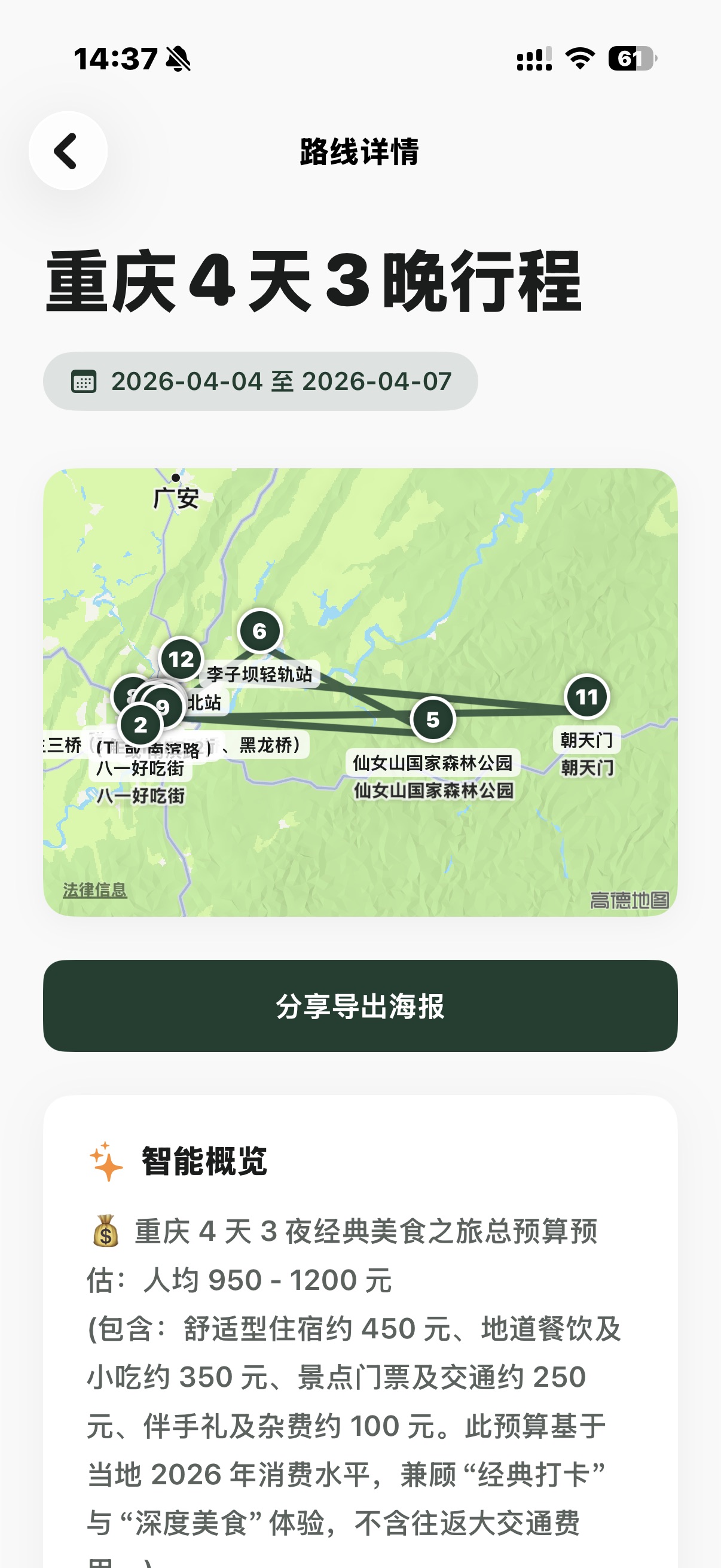
Task: Tap the 李子坝轻轨站 map label
Action: pyautogui.click(x=259, y=675)
